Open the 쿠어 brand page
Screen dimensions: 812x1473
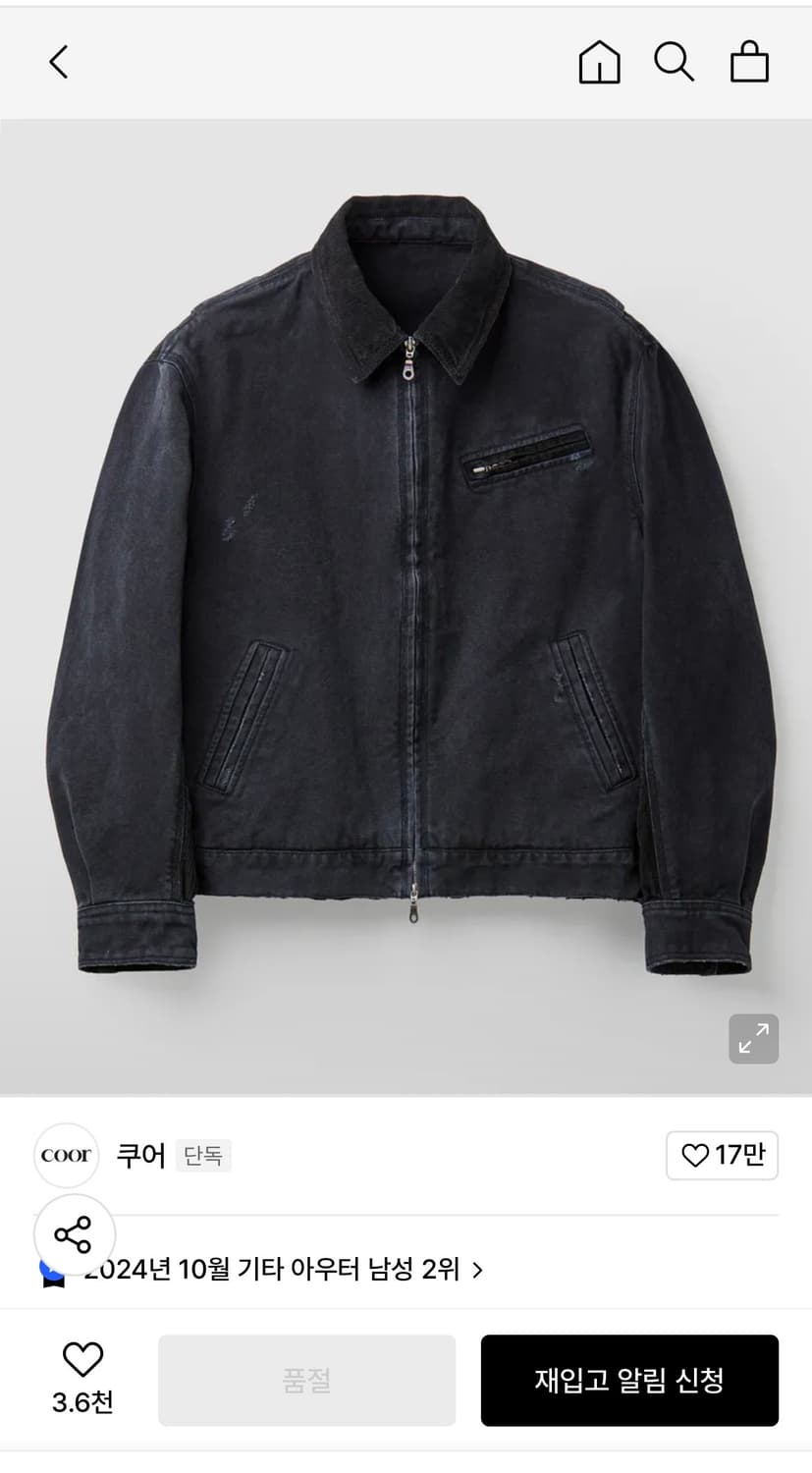click(x=140, y=1155)
